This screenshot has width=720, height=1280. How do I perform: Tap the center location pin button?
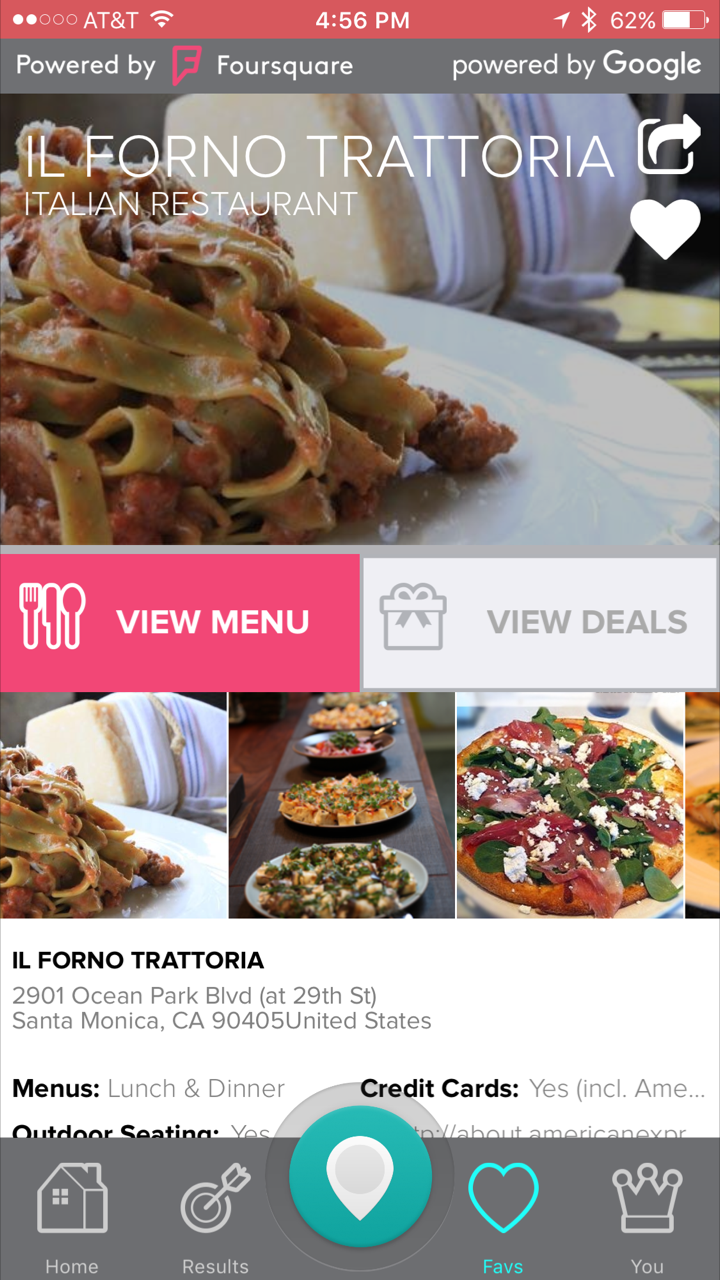pos(360,1177)
